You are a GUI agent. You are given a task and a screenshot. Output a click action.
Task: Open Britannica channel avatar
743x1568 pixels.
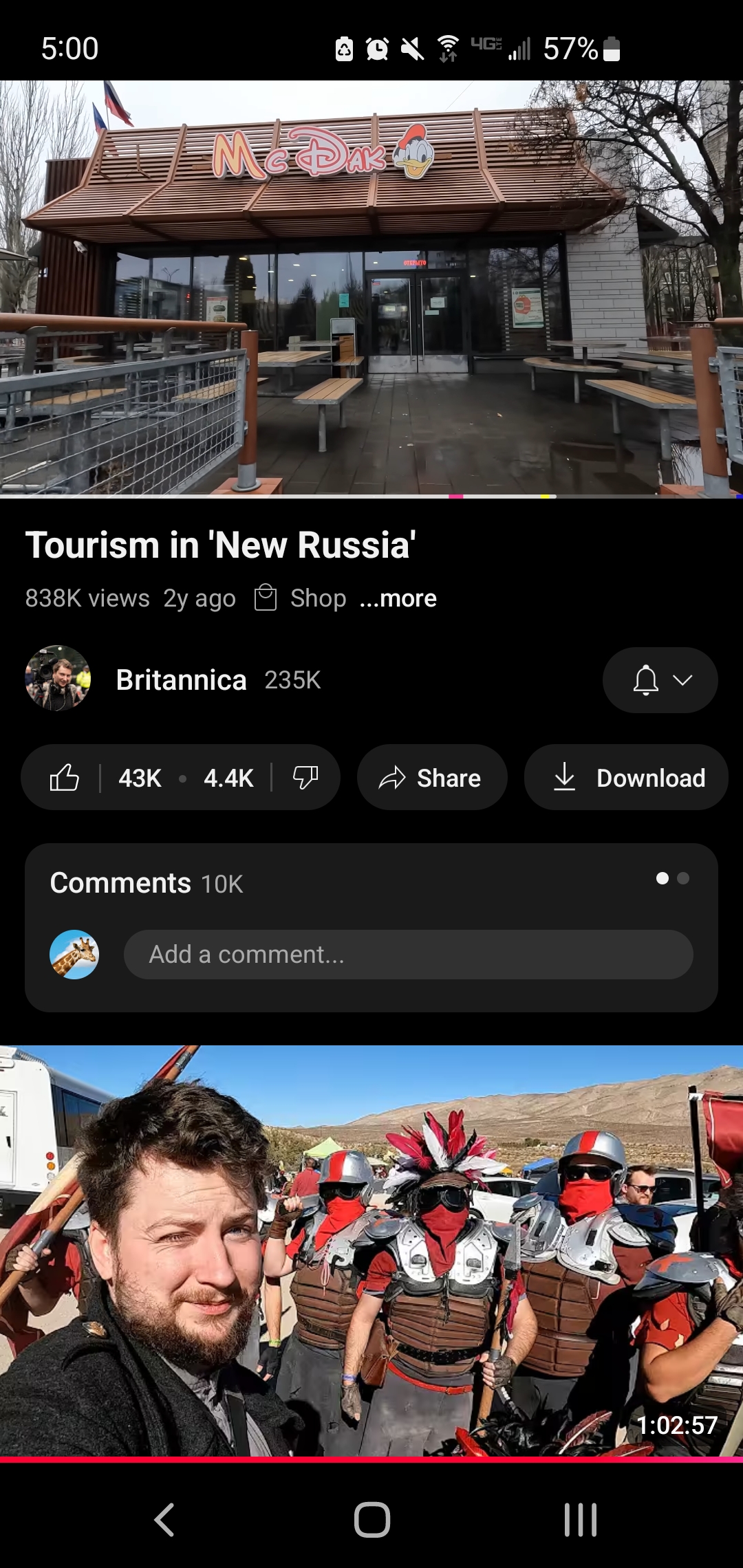58,678
